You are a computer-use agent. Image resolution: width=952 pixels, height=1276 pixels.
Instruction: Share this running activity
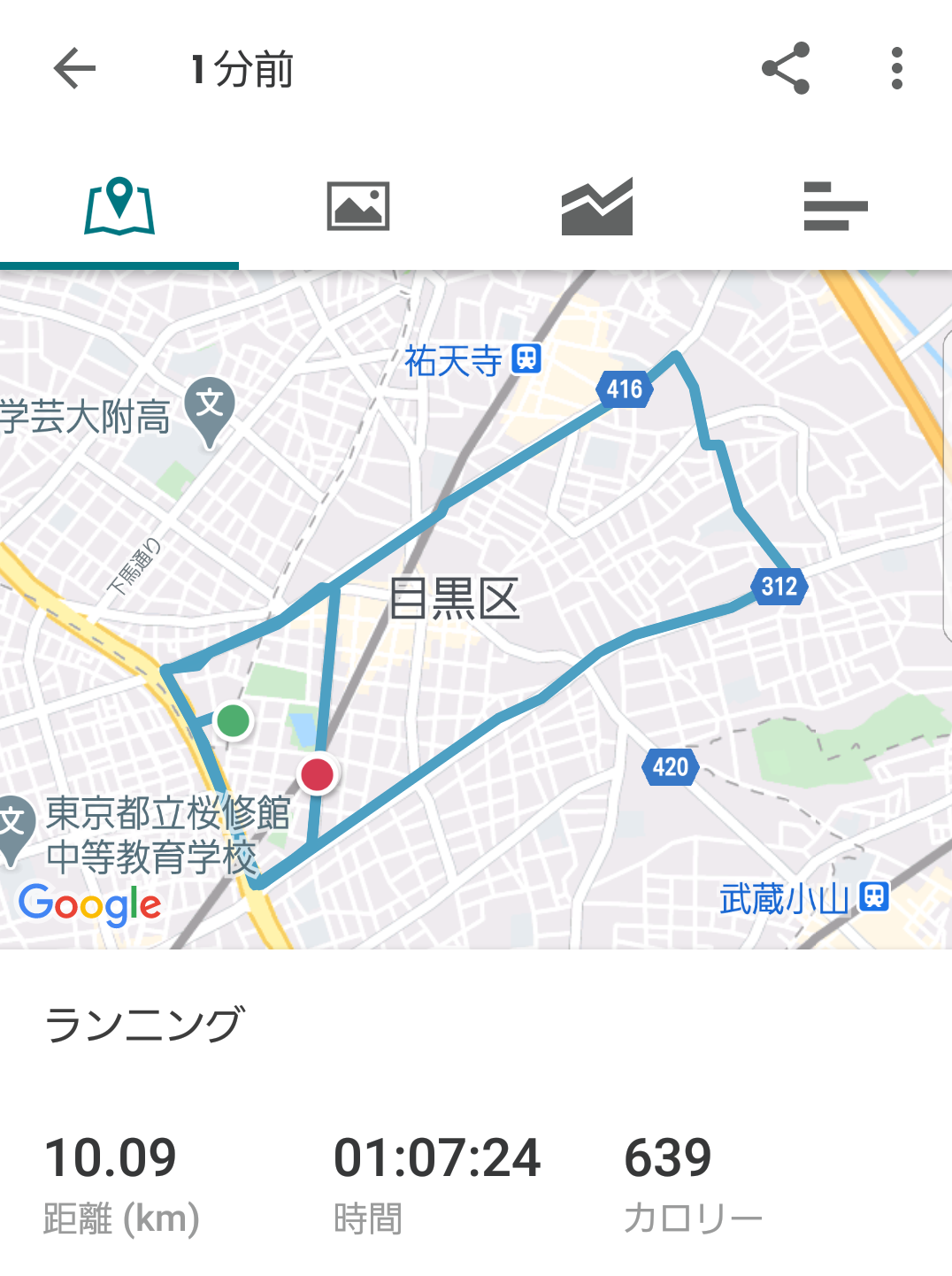(x=786, y=69)
